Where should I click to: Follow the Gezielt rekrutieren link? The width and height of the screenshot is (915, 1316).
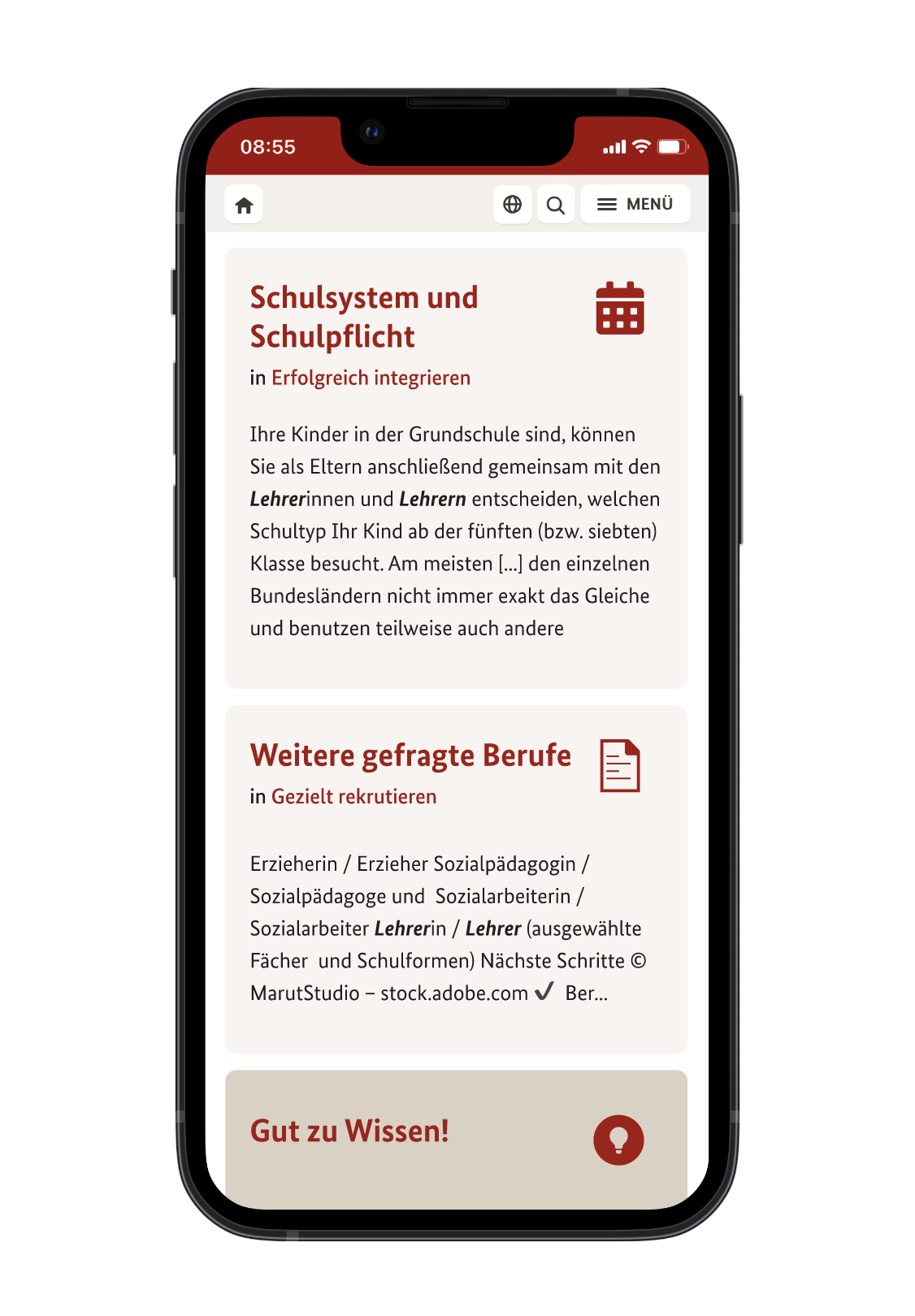tap(353, 797)
